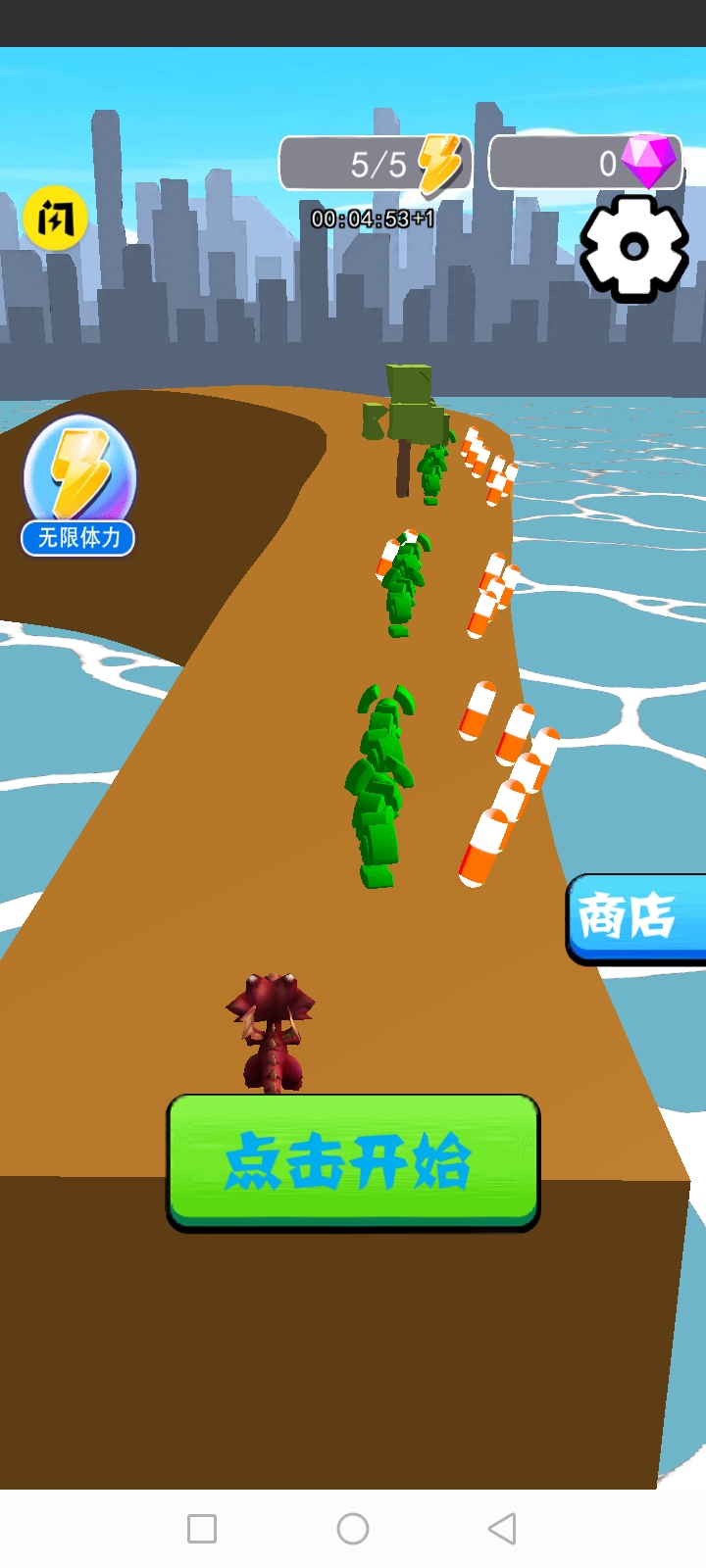Open the 商店 shop
Image resolution: width=706 pixels, height=1568 pixels.
click(635, 917)
